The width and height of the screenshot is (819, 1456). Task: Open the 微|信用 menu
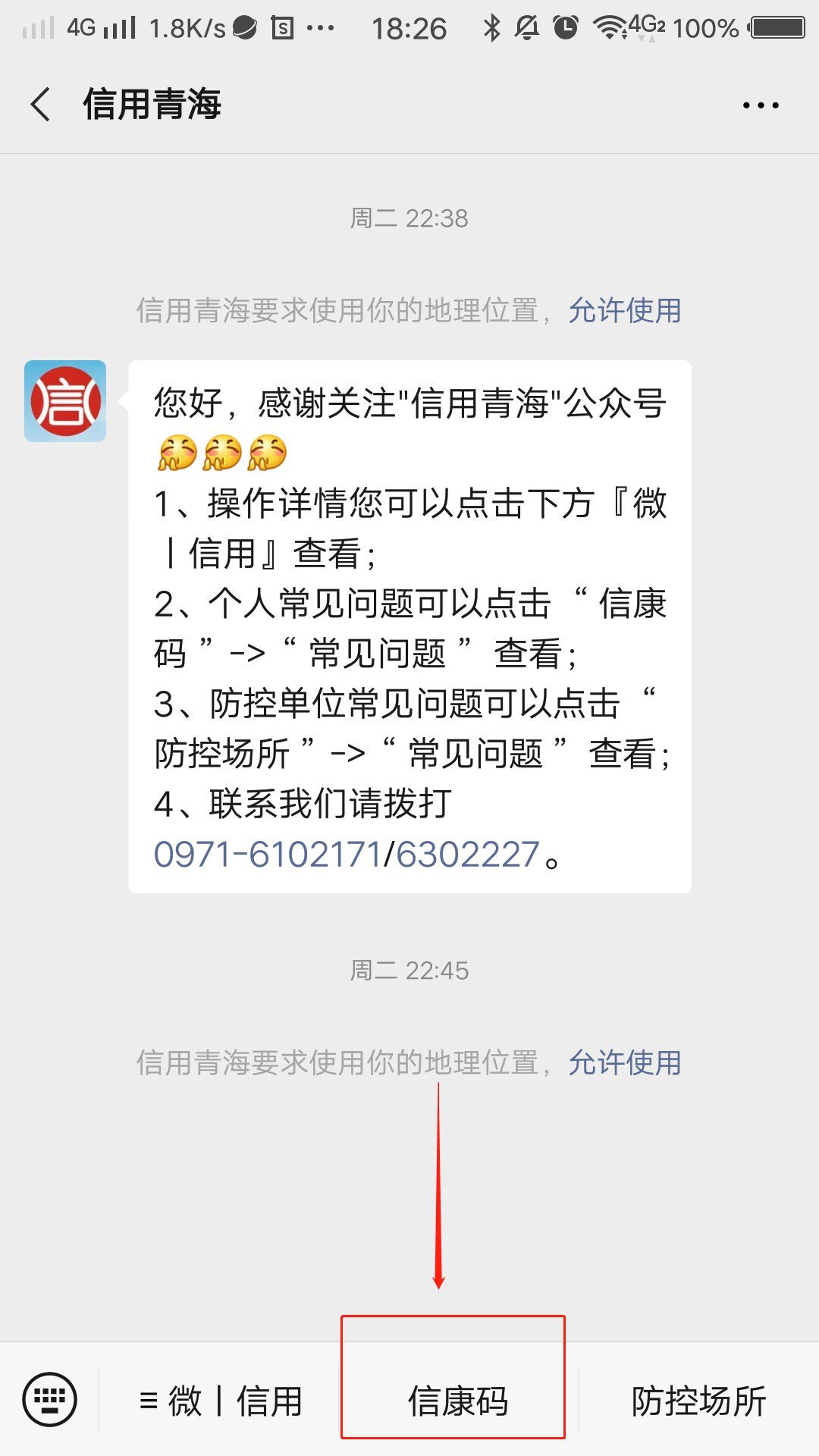(x=221, y=1401)
